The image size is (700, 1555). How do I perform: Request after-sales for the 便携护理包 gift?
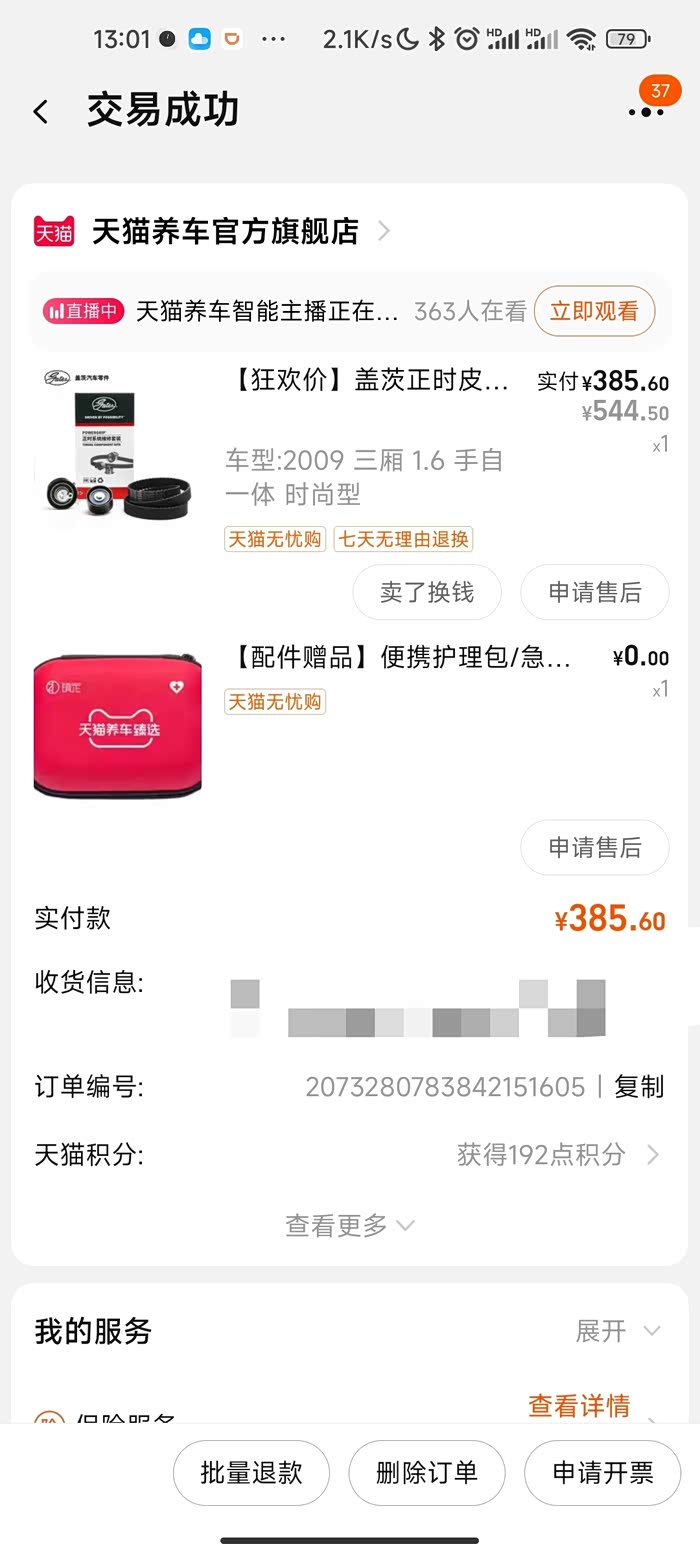tap(595, 848)
